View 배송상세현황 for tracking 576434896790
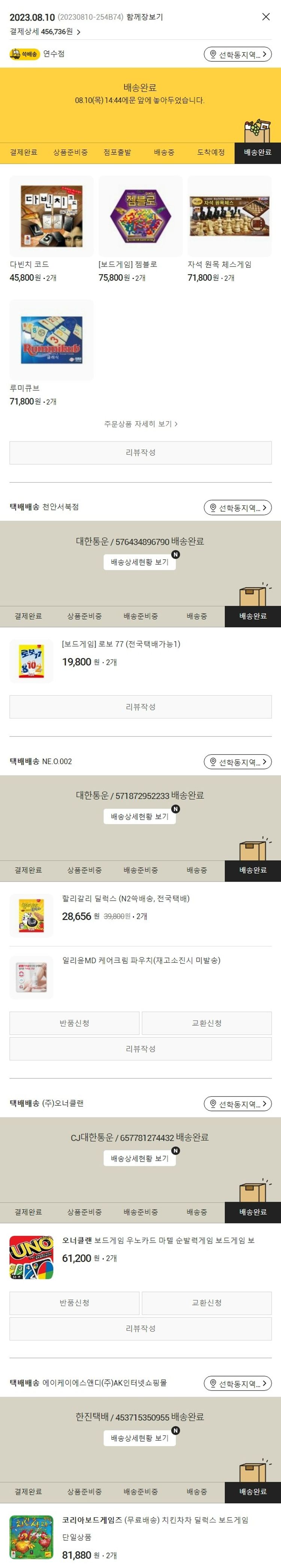The height and width of the screenshot is (1568, 281). [140, 563]
